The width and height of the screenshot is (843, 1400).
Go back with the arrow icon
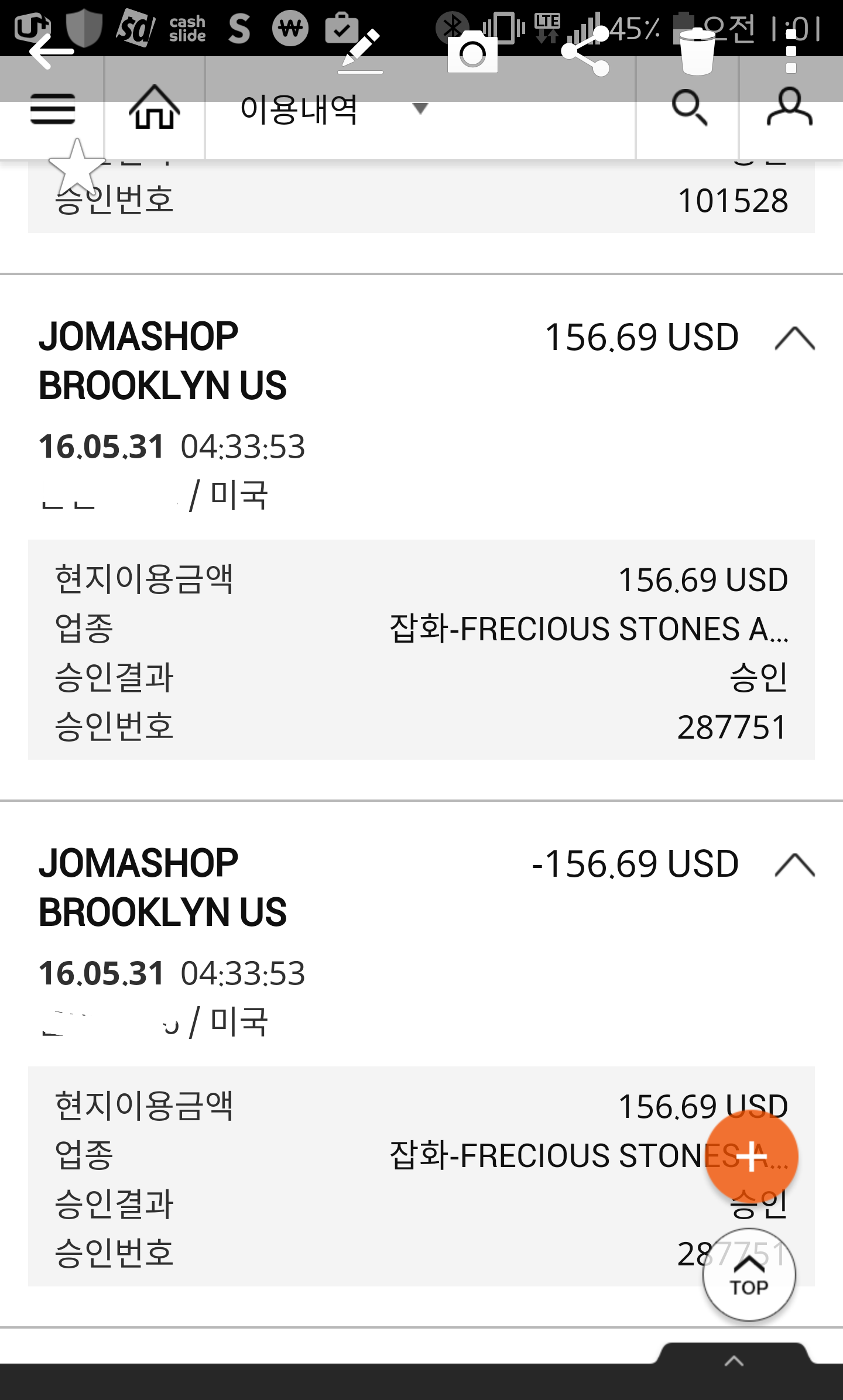point(52,52)
